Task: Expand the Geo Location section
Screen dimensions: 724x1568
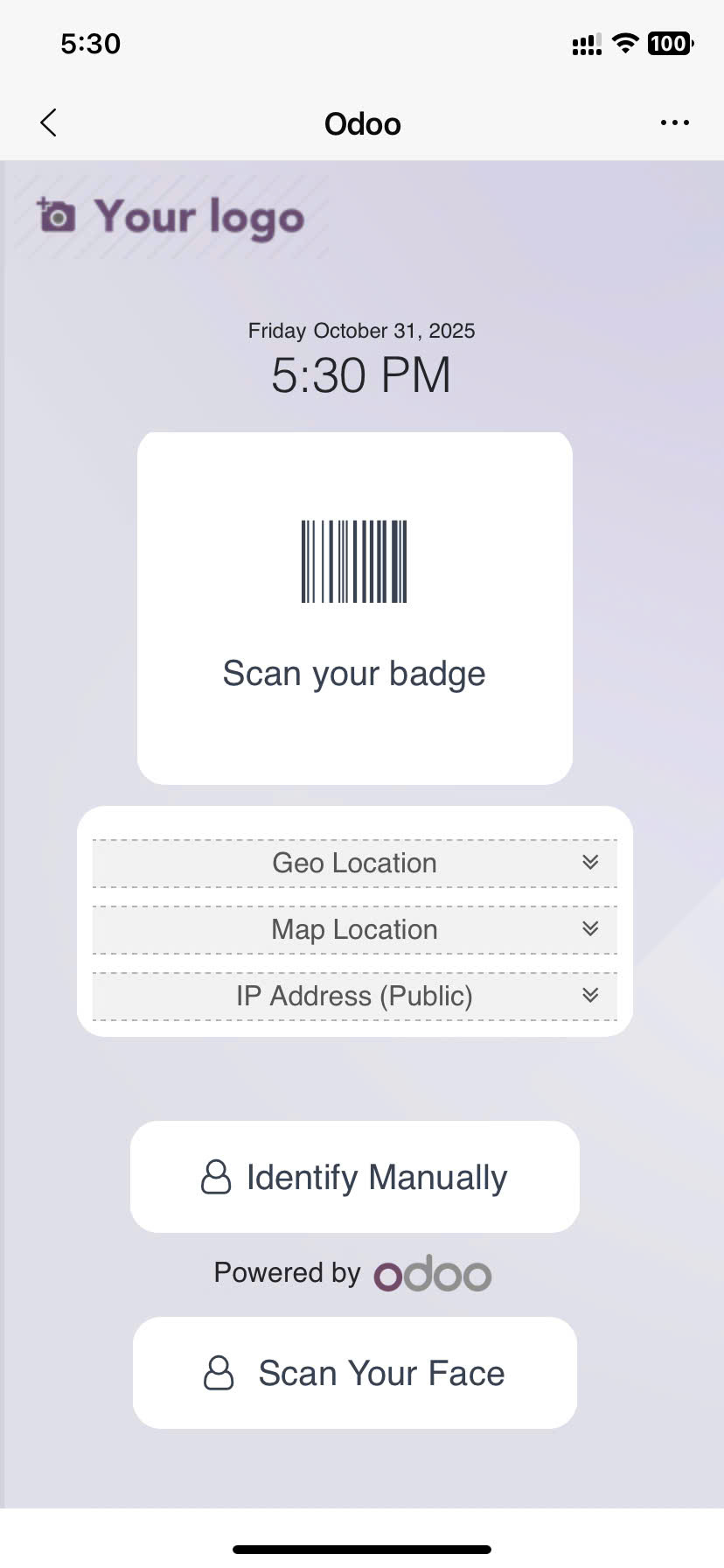Action: coord(354,863)
